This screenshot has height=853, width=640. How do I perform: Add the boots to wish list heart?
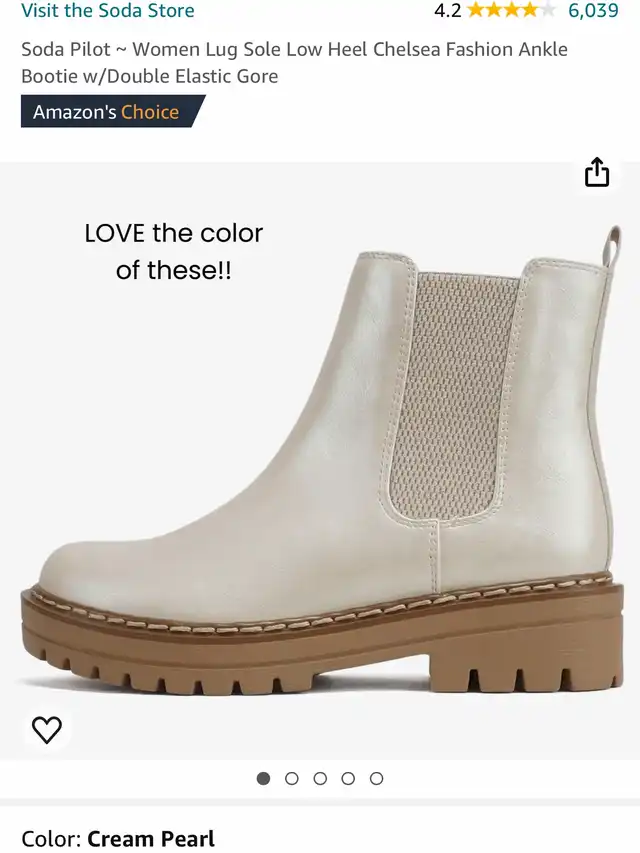coord(47,730)
